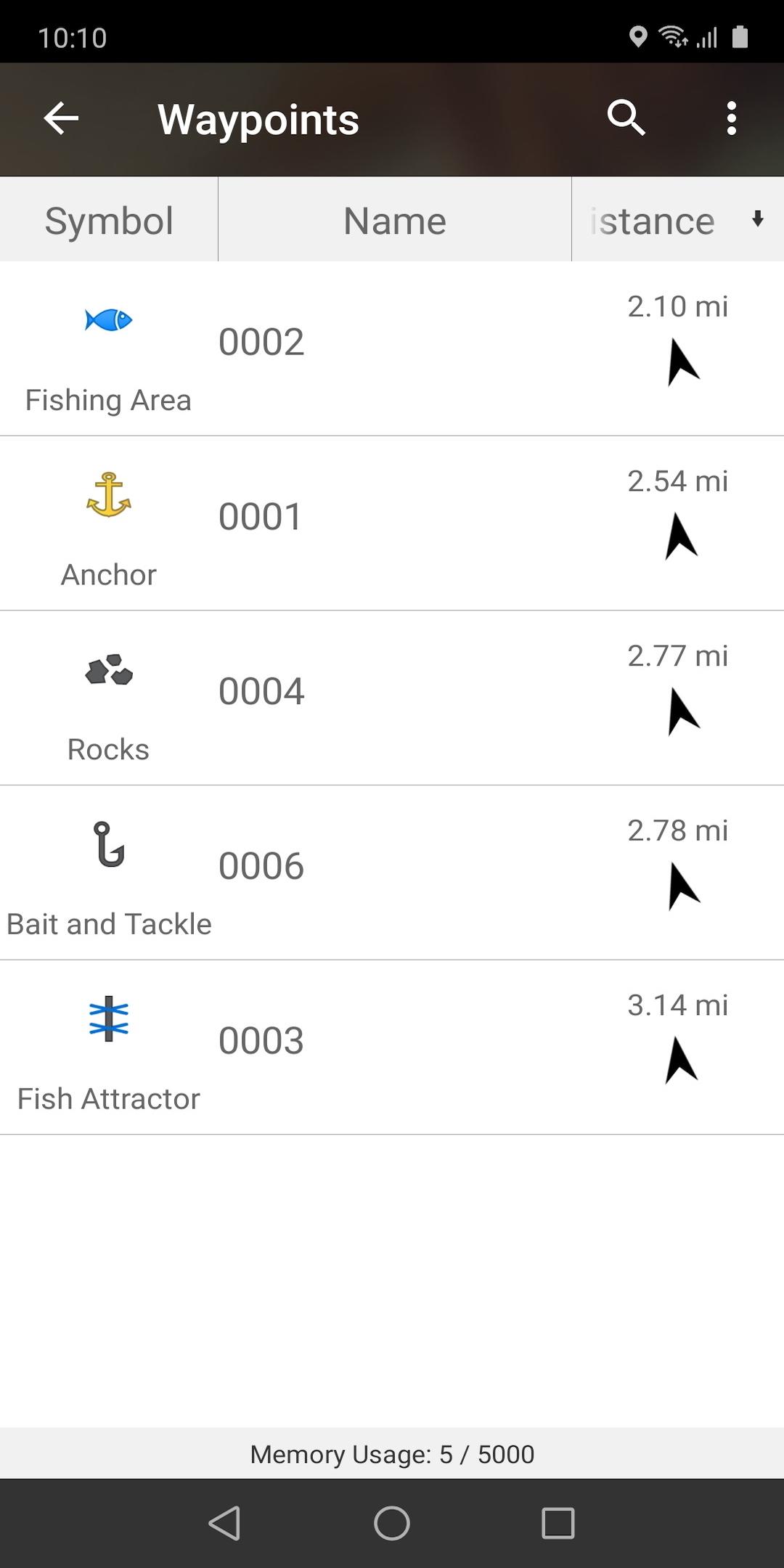Screen dimensions: 784x1568
Task: Show recent apps from navigation bar
Action: [558, 1523]
